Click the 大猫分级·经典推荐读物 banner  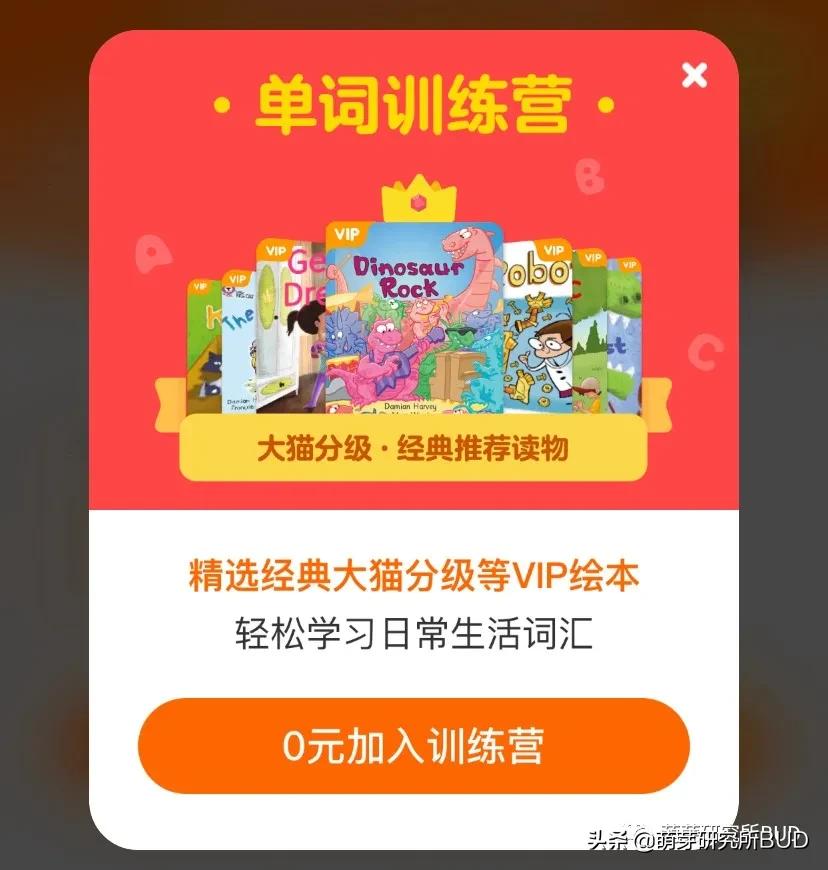(x=412, y=450)
